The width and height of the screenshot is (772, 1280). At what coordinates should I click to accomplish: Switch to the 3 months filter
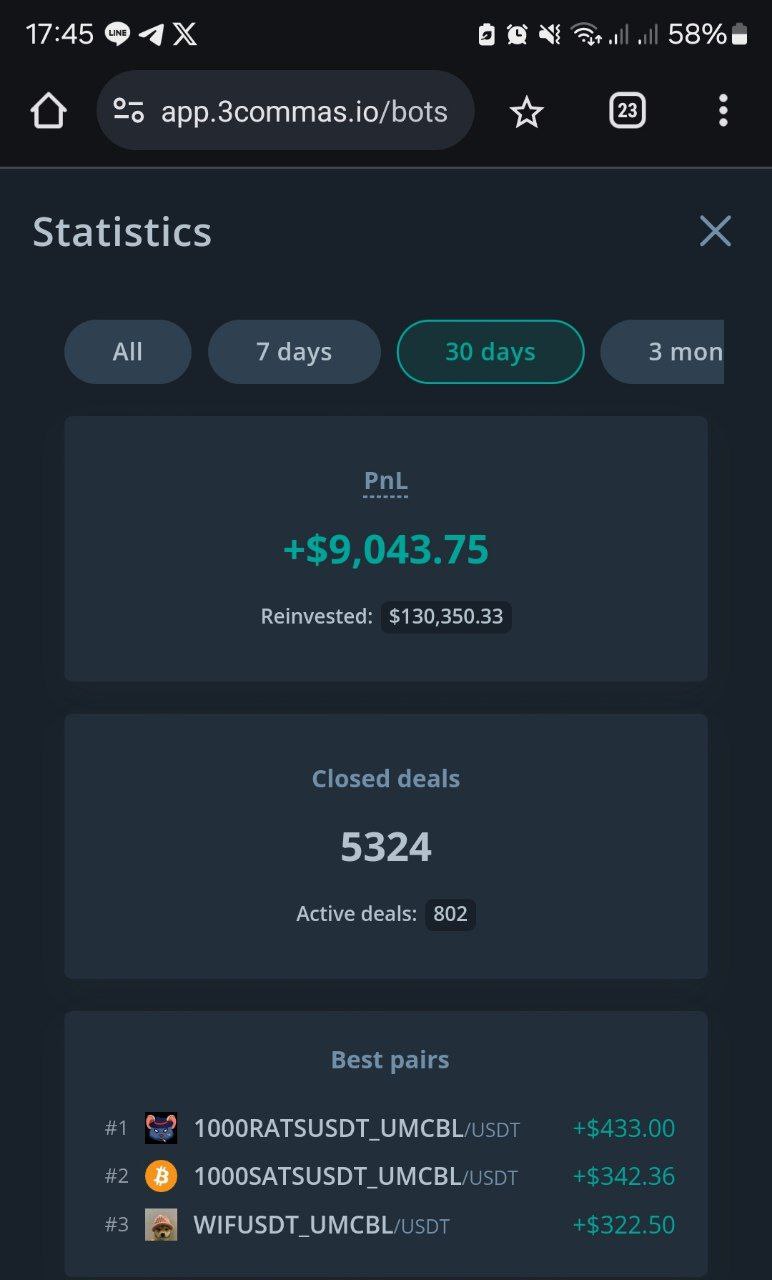662,352
